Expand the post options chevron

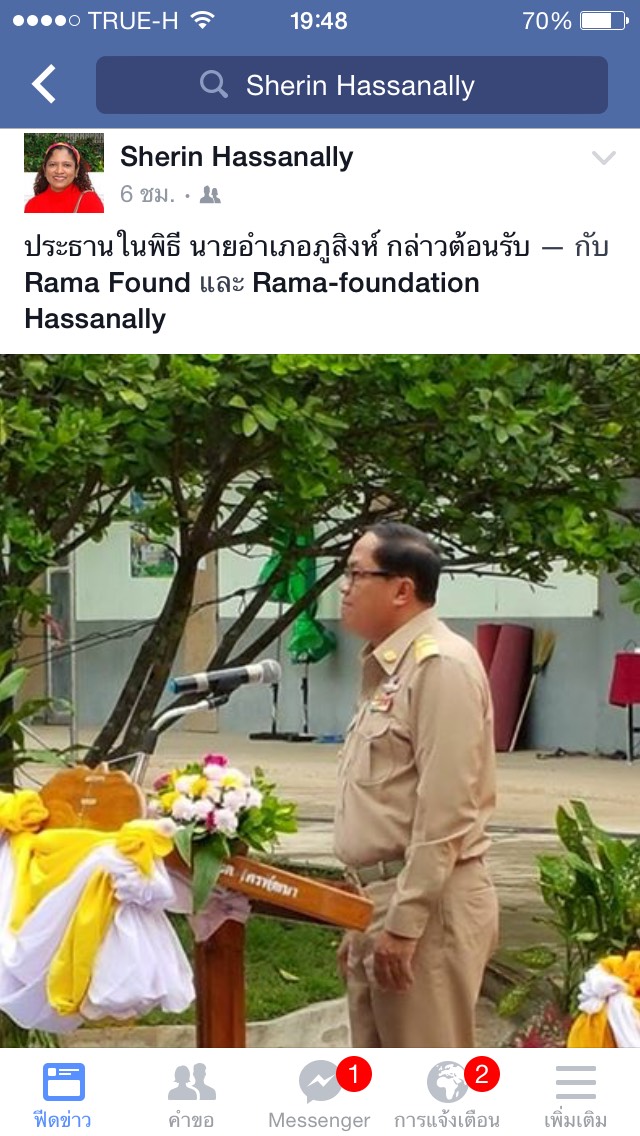(x=604, y=157)
